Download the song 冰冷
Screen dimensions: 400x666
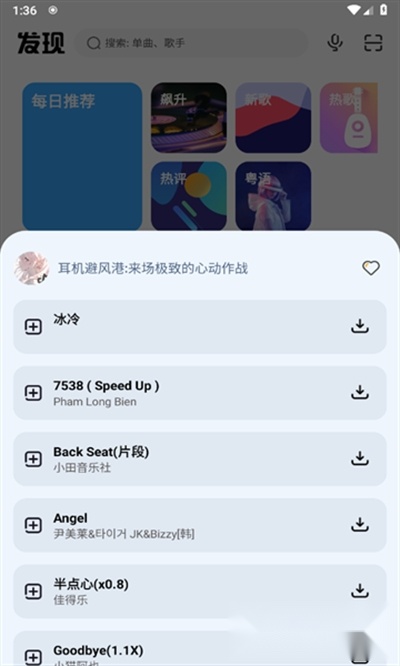[360, 326]
